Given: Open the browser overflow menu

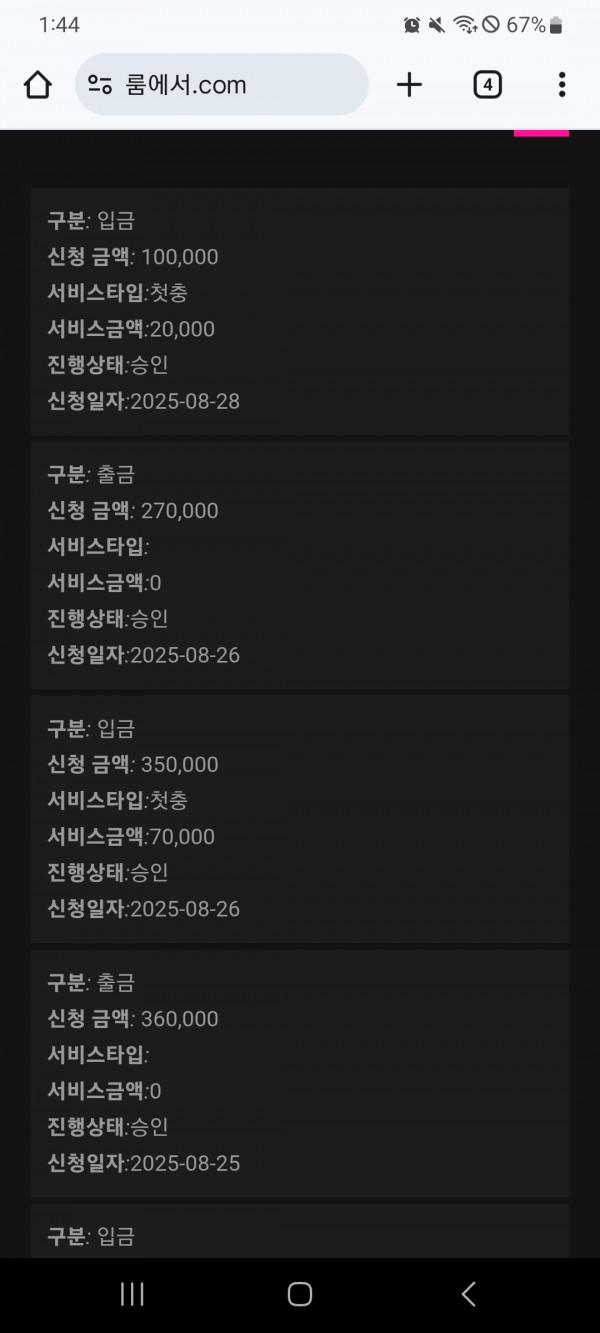Looking at the screenshot, I should coord(562,85).
